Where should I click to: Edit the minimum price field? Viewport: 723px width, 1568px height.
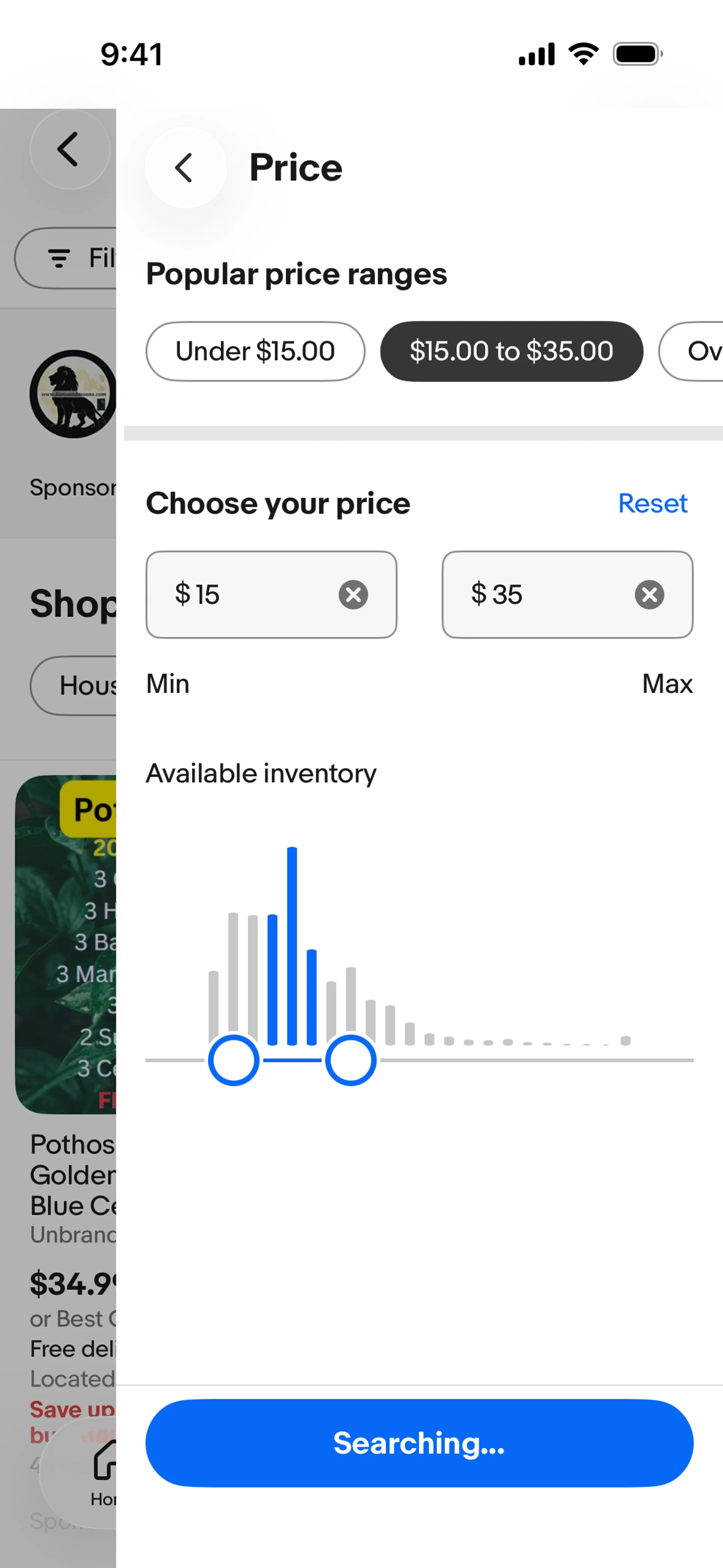250,594
